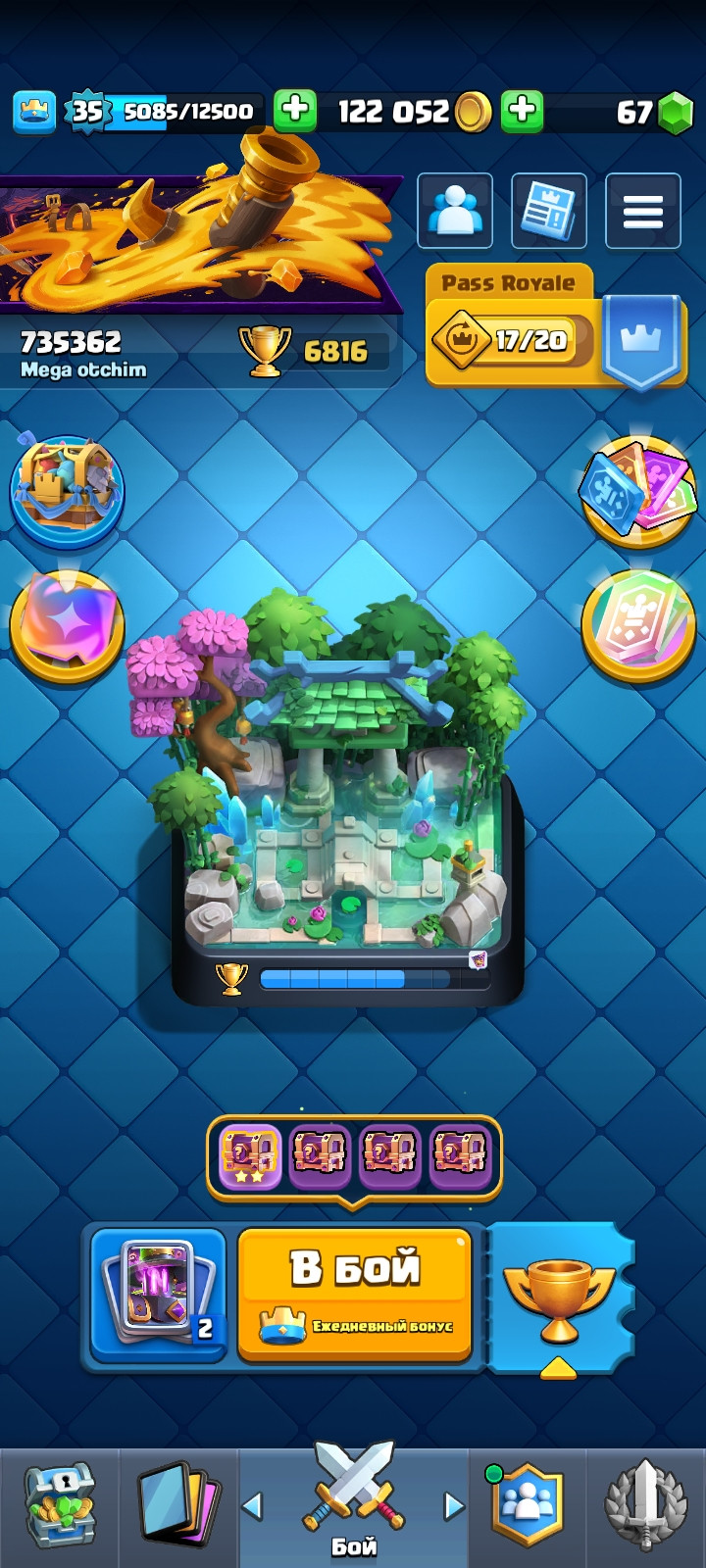The height and width of the screenshot is (1568, 706).
Task: Open the hamburger menu
Action: tap(643, 211)
